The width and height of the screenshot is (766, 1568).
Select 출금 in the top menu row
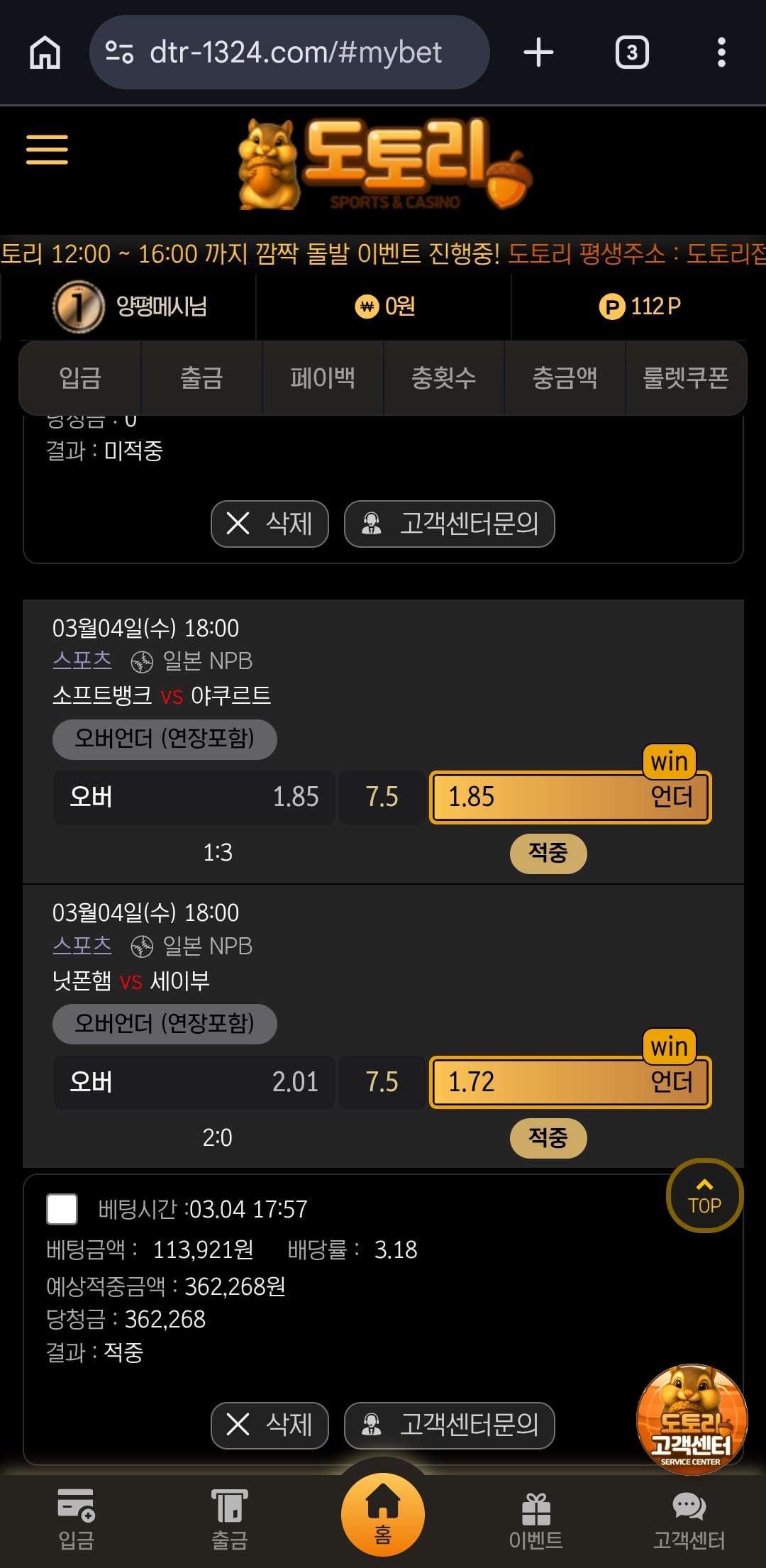click(201, 377)
